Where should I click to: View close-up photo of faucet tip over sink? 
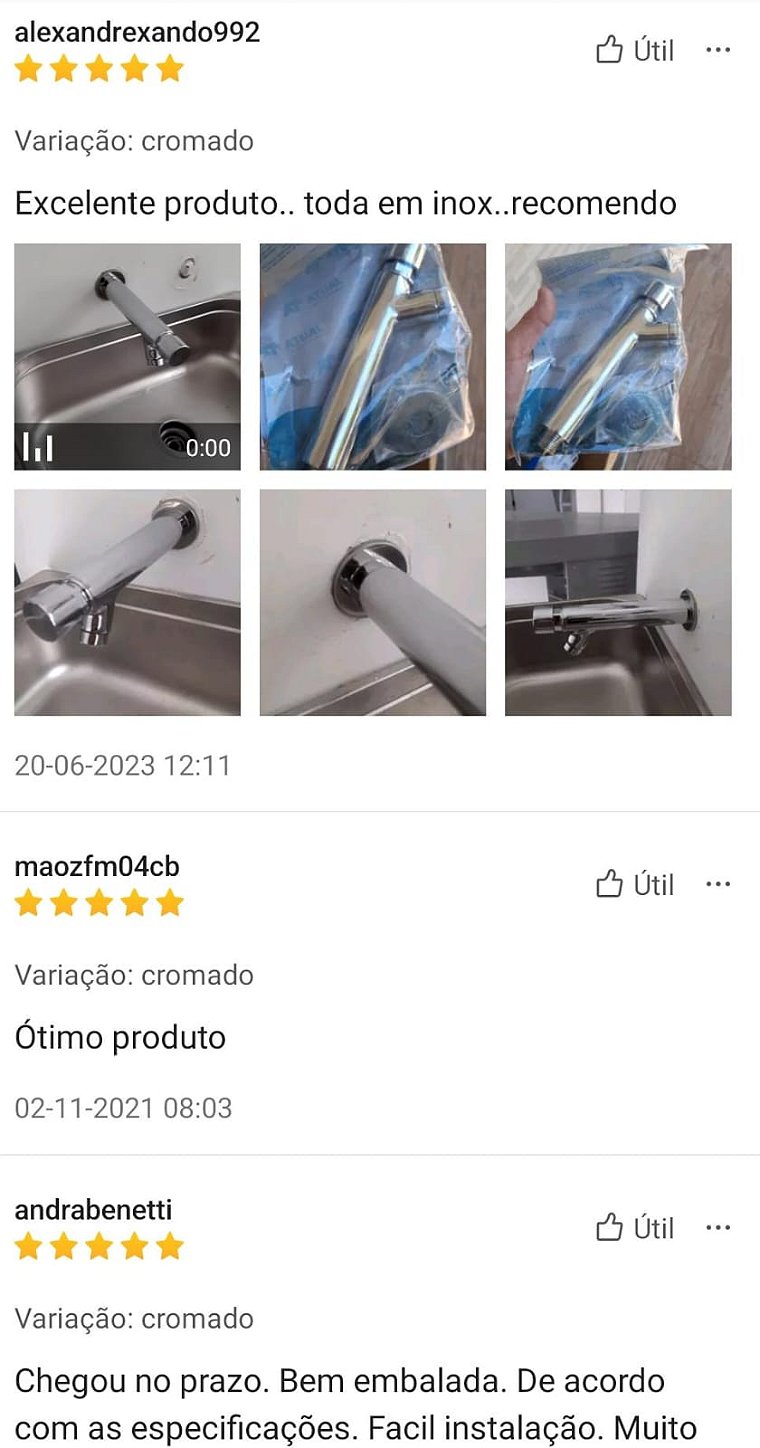point(127,602)
